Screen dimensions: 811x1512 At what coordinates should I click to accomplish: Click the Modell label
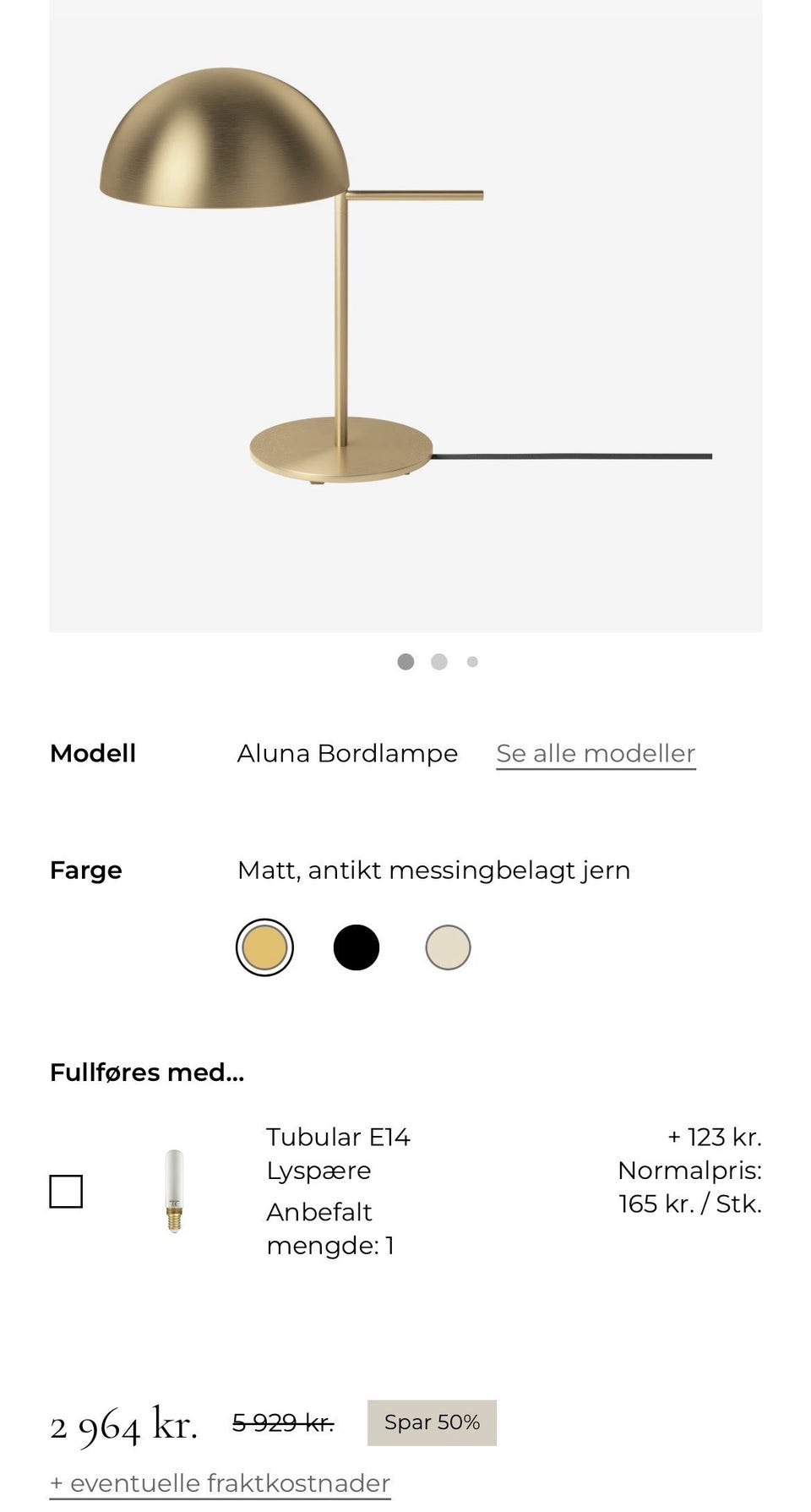point(93,753)
